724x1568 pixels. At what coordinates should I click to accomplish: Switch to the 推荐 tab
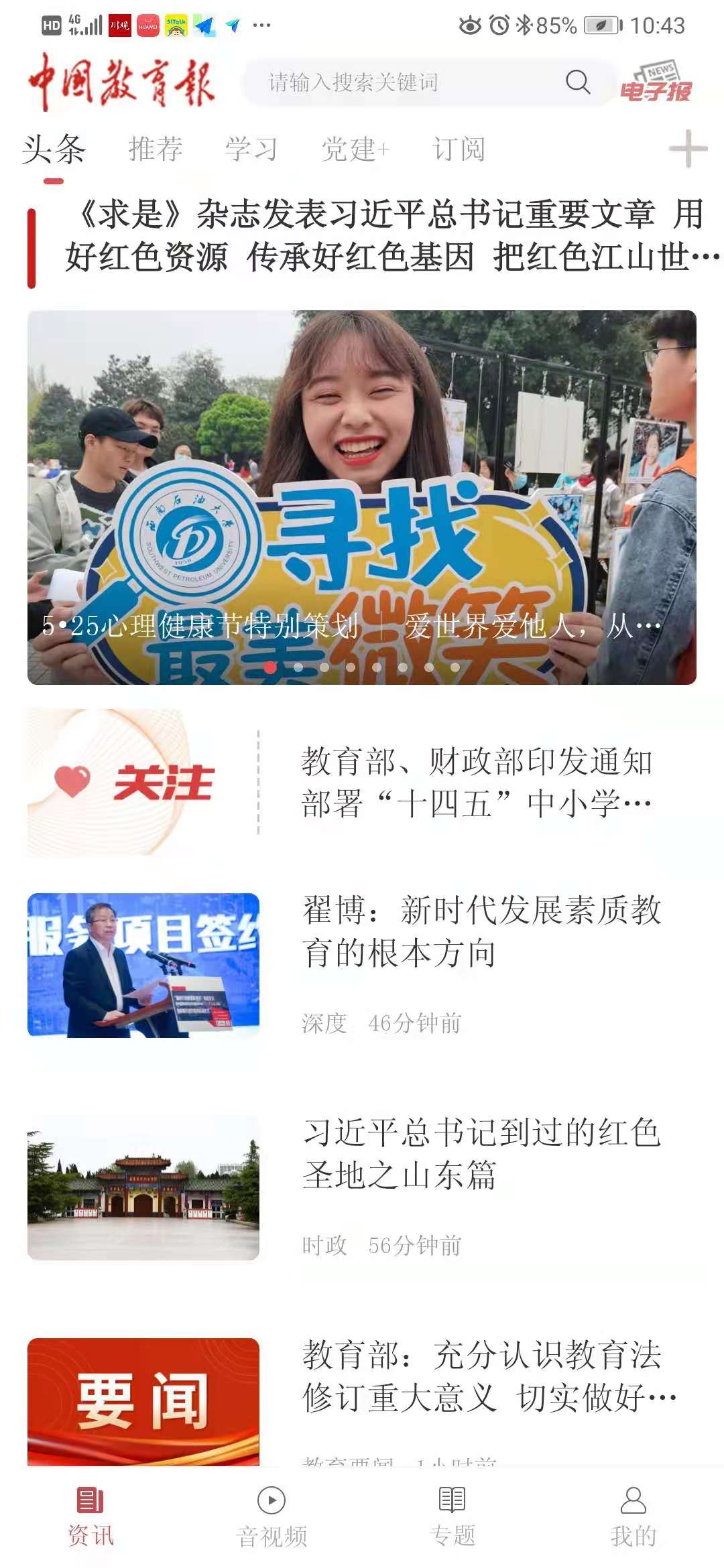tap(156, 149)
